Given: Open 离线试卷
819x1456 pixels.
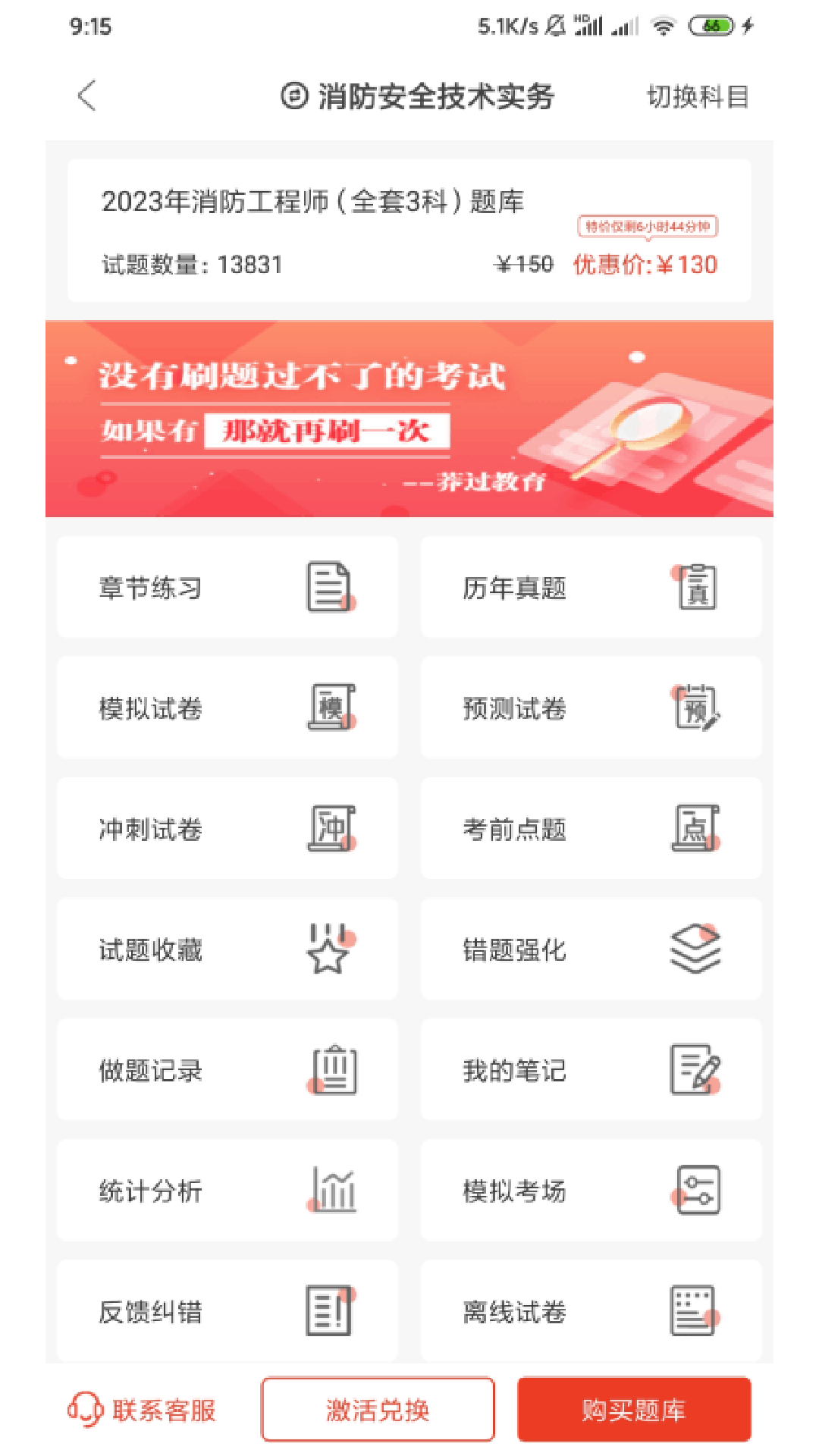Looking at the screenshot, I should click(591, 1311).
